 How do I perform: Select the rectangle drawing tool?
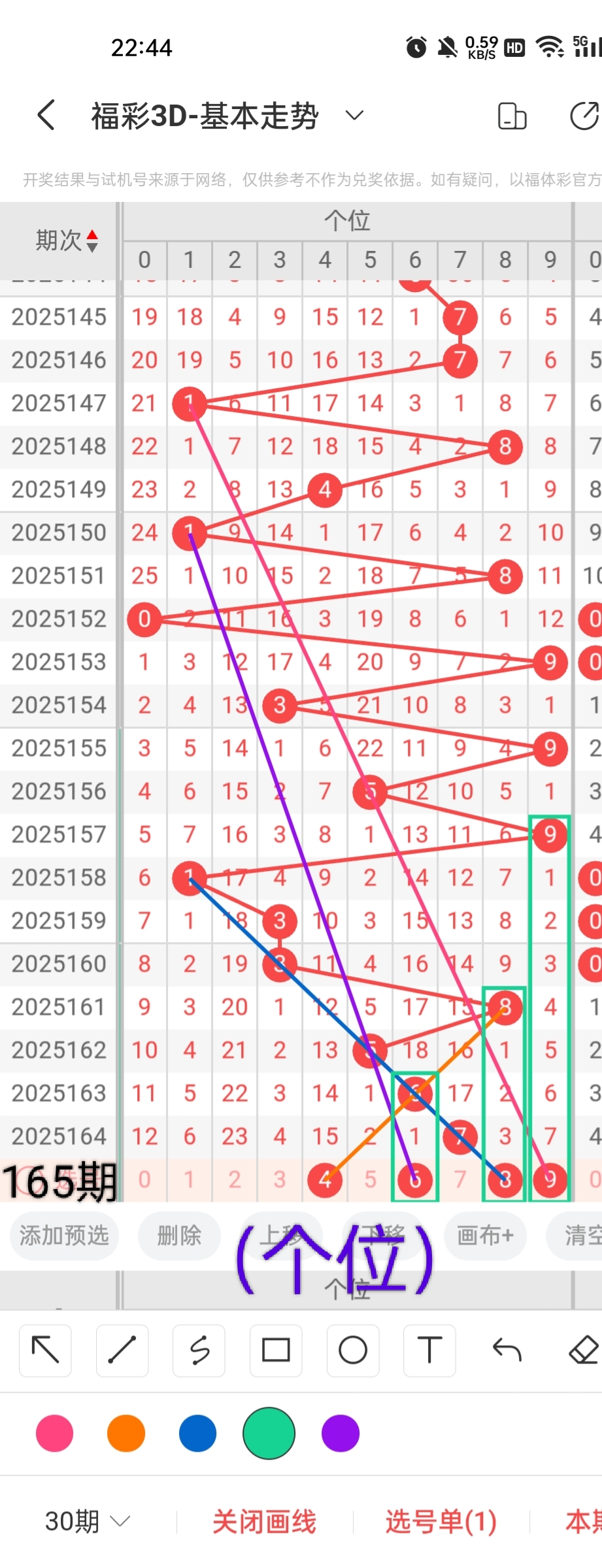point(276,1350)
